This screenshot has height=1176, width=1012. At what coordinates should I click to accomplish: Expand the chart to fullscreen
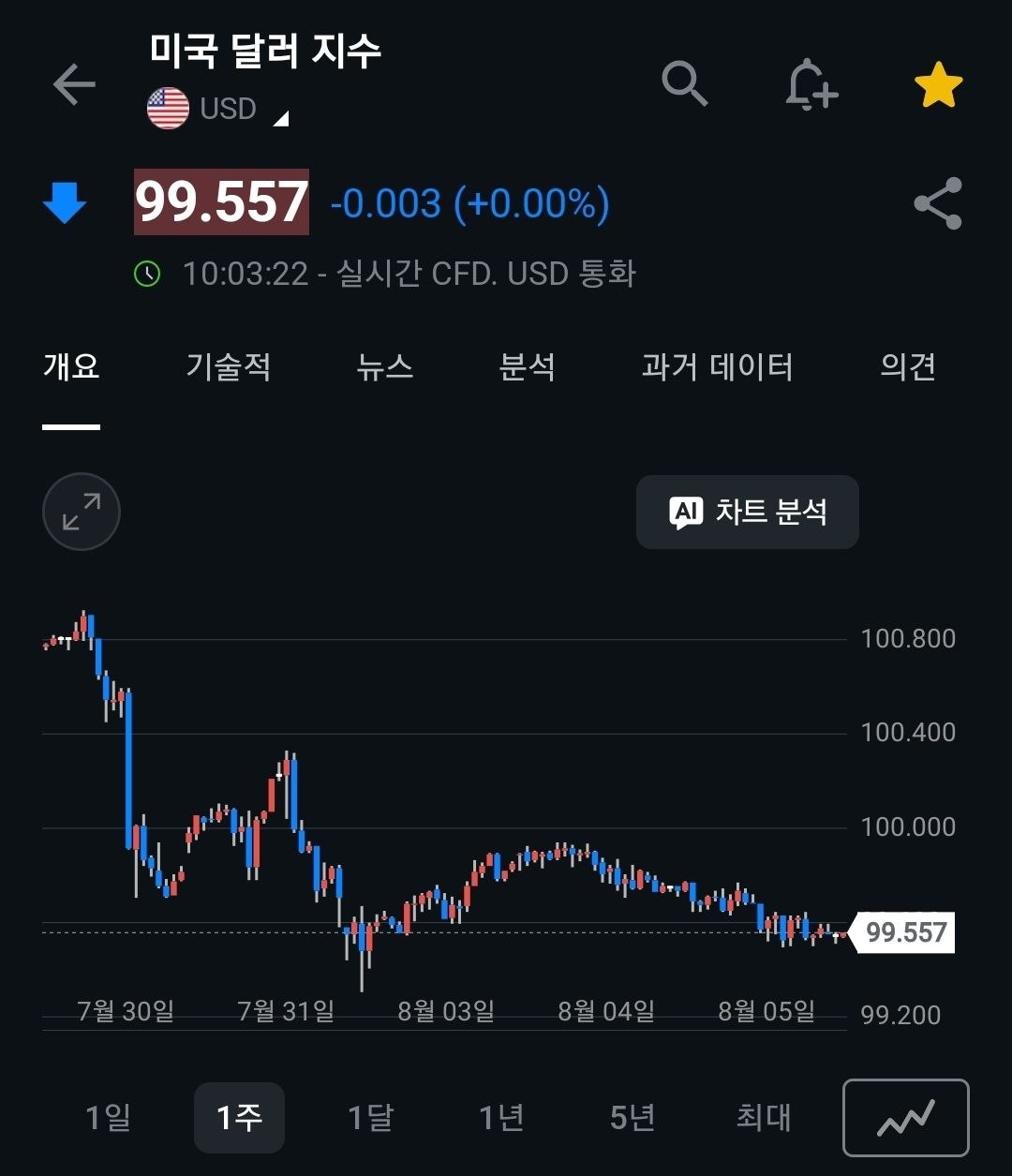pyautogui.click(x=82, y=512)
